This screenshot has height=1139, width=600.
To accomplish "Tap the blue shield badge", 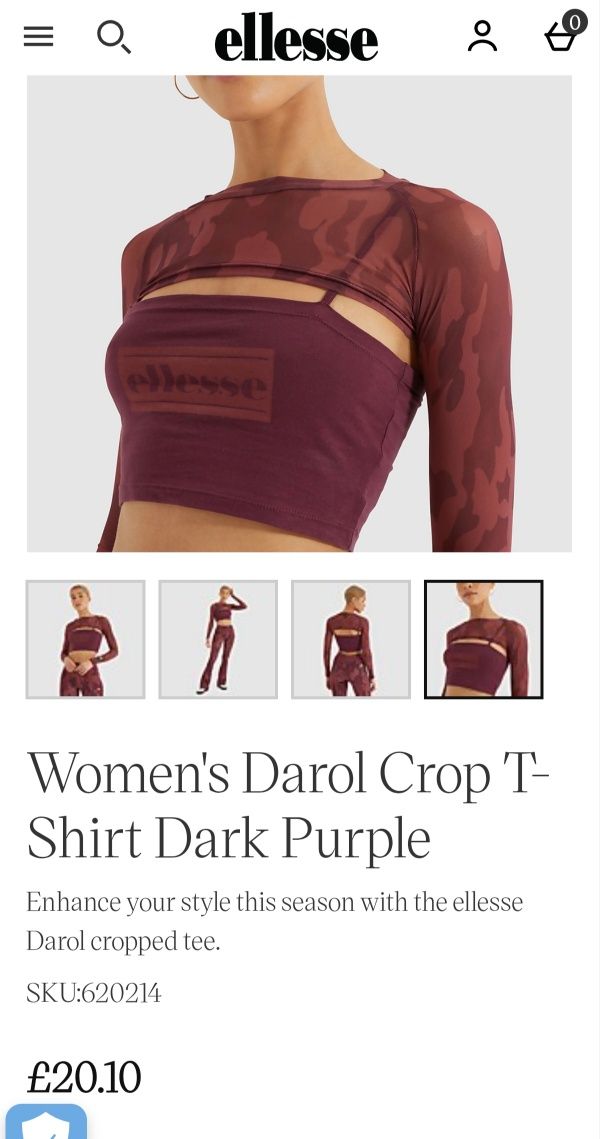I will tap(46, 1122).
